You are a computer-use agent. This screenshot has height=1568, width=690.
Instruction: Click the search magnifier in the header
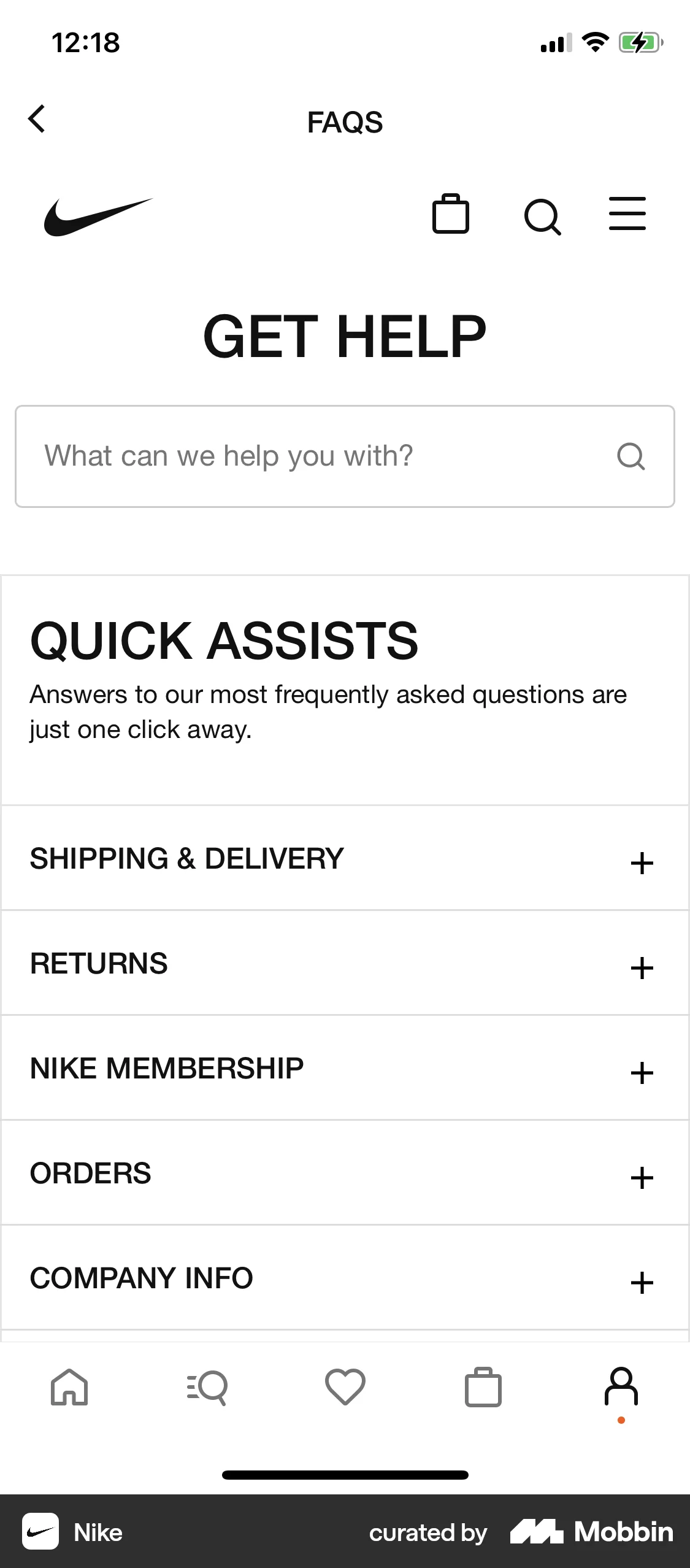pyautogui.click(x=542, y=216)
